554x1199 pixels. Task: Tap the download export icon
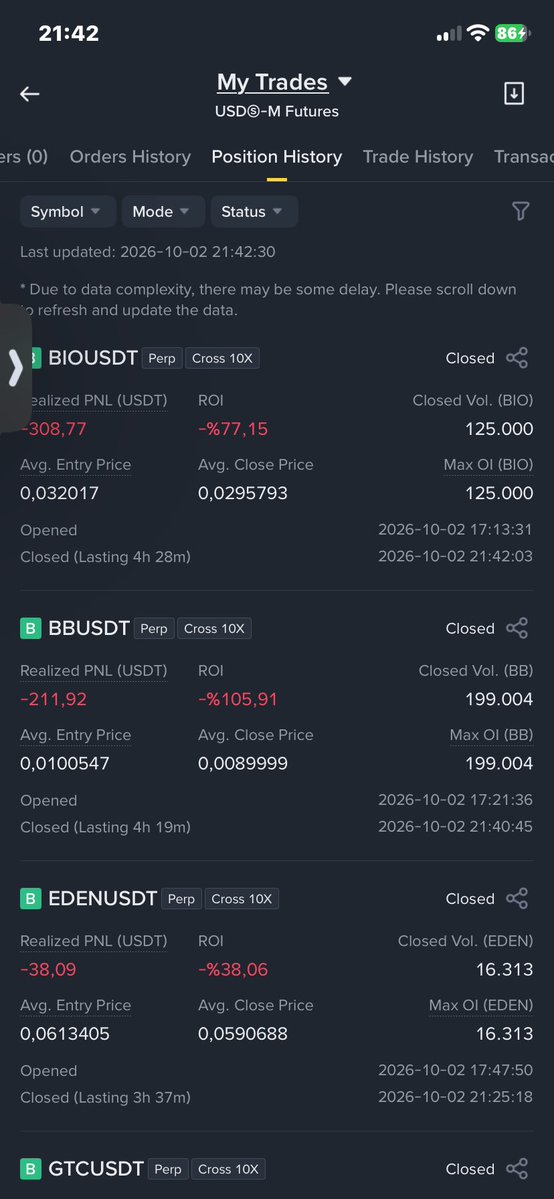click(513, 94)
